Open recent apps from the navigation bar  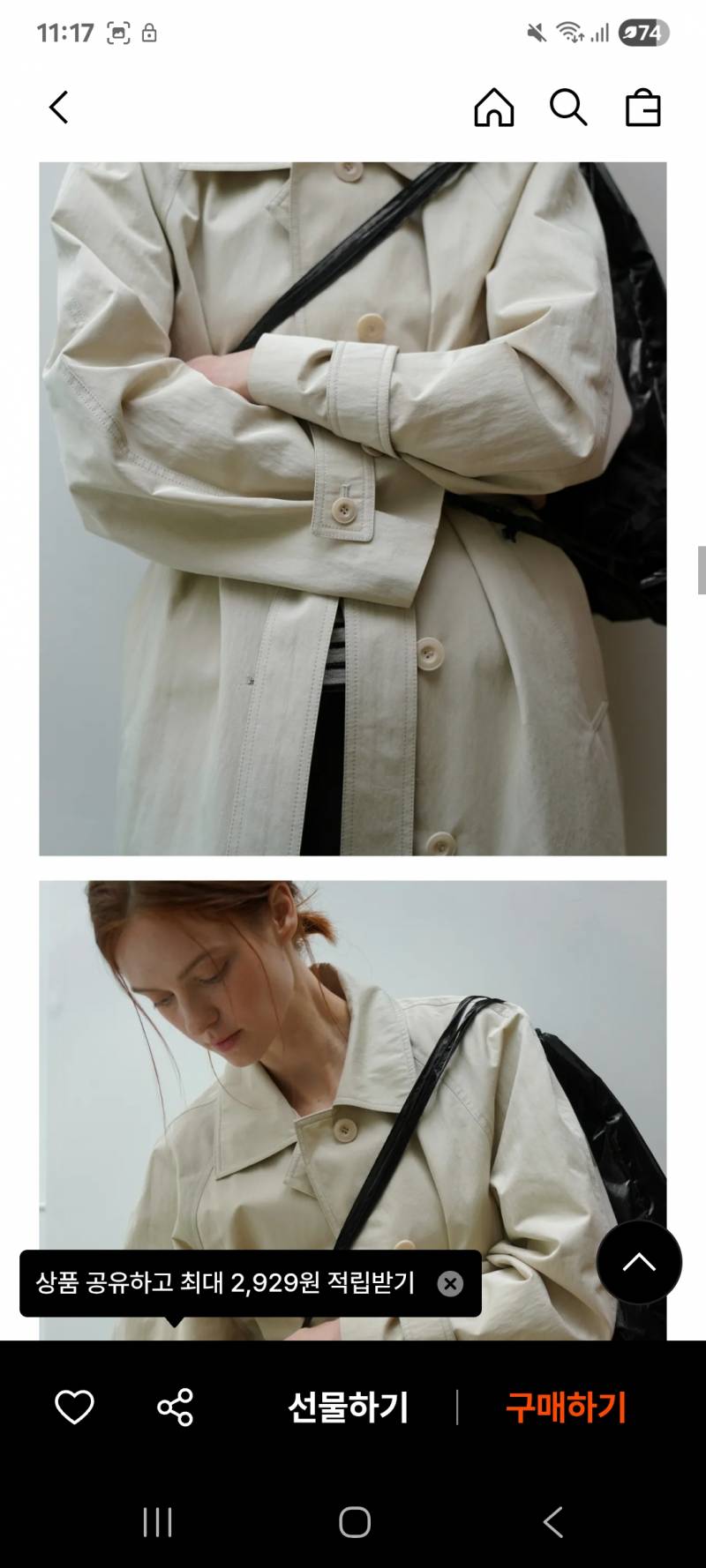point(158,1522)
